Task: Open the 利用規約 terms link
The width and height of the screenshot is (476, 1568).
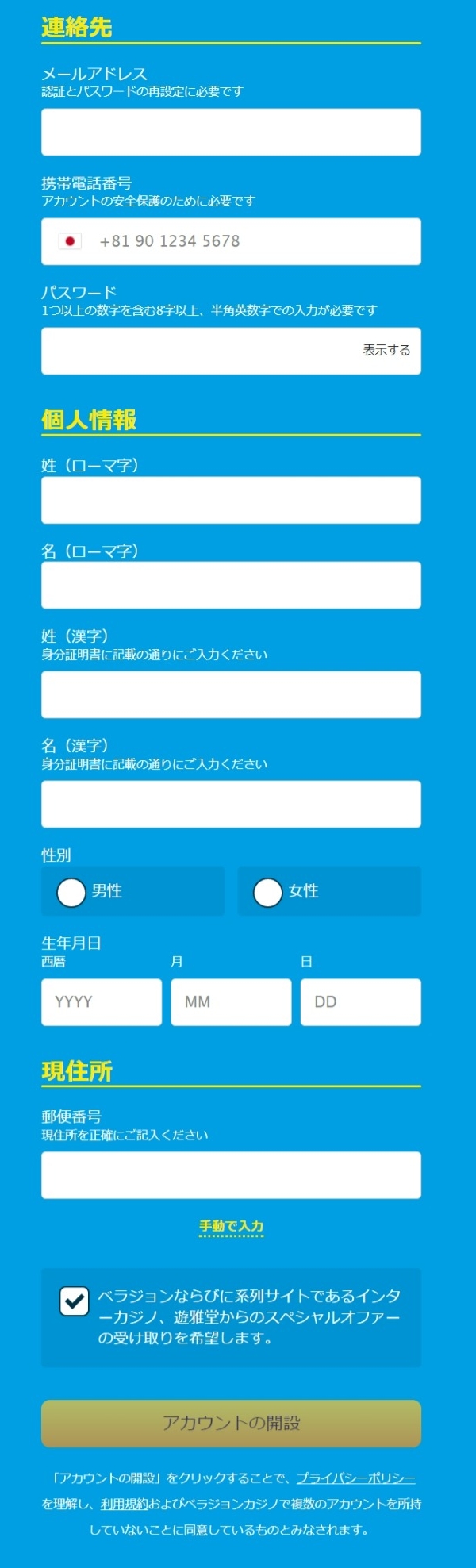Action: 124,1504
